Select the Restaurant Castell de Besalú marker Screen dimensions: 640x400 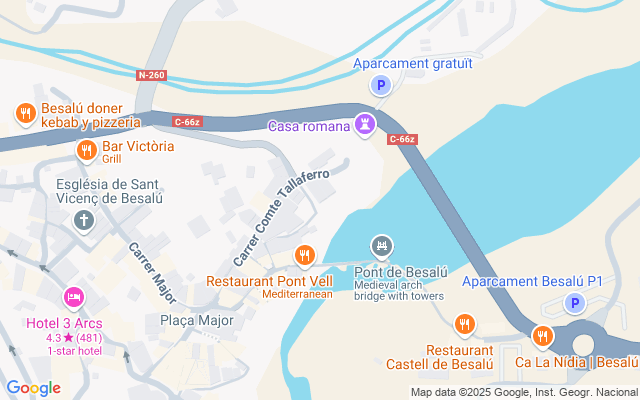463,325
